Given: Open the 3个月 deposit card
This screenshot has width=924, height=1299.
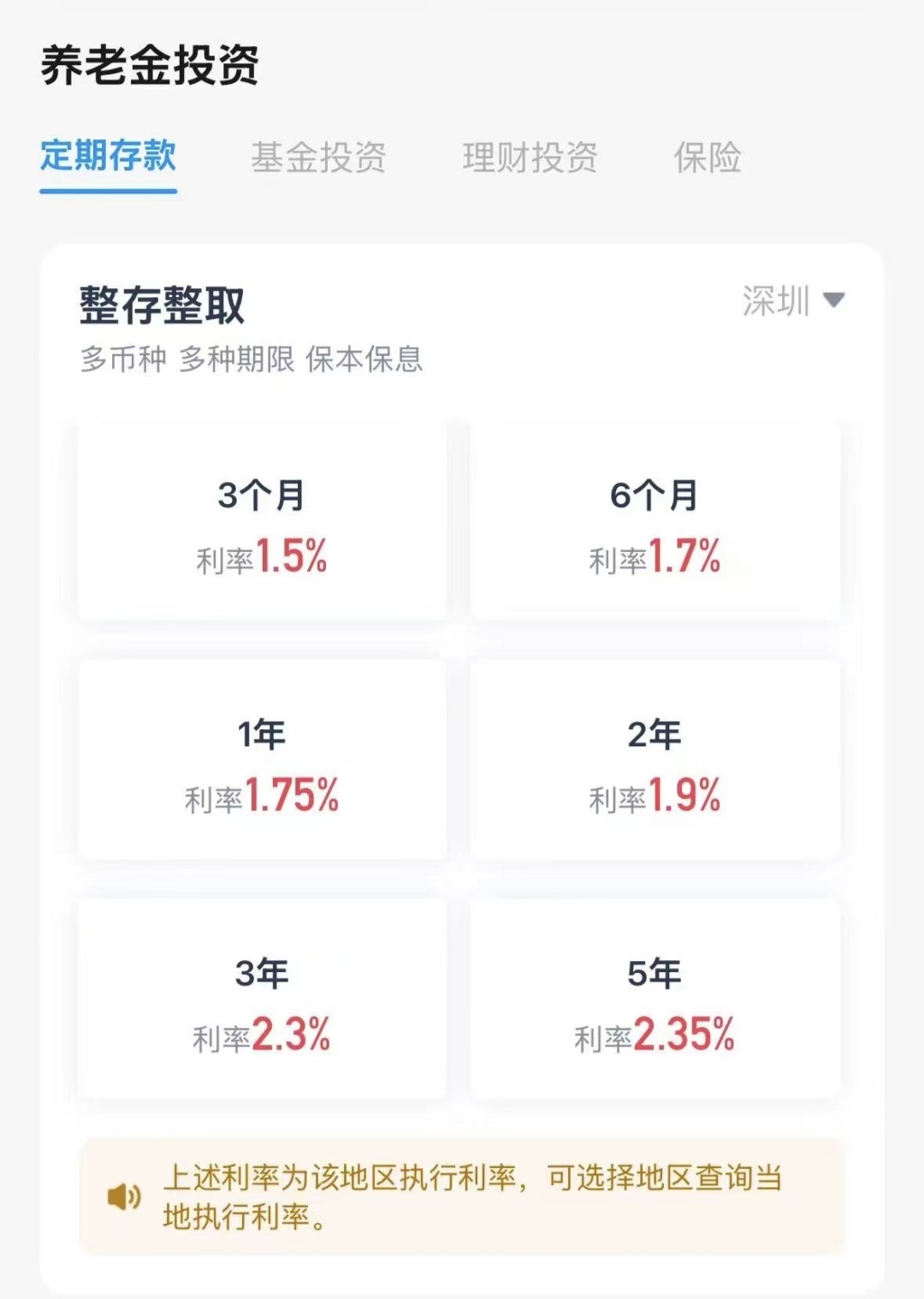Looking at the screenshot, I should [262, 522].
